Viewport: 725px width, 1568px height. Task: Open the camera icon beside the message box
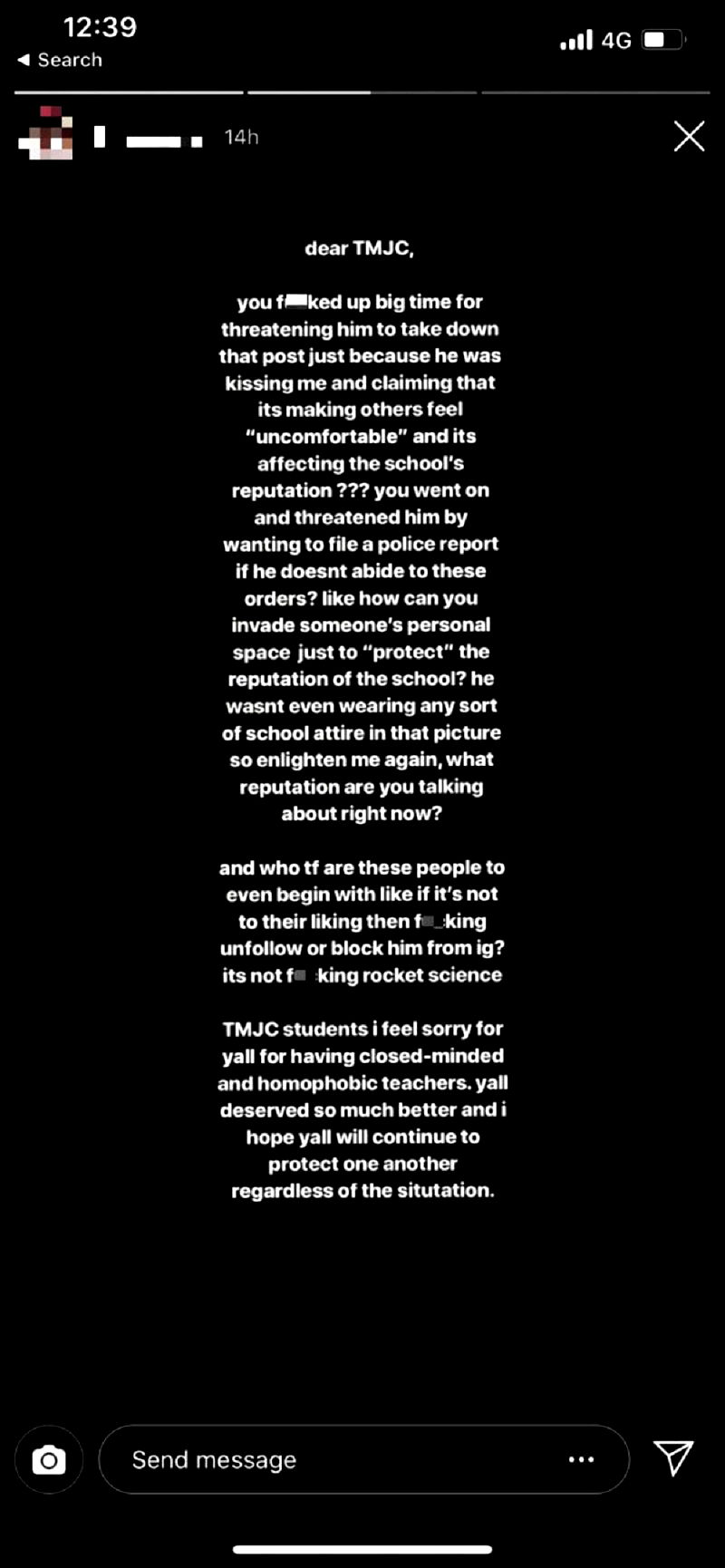[x=49, y=1460]
